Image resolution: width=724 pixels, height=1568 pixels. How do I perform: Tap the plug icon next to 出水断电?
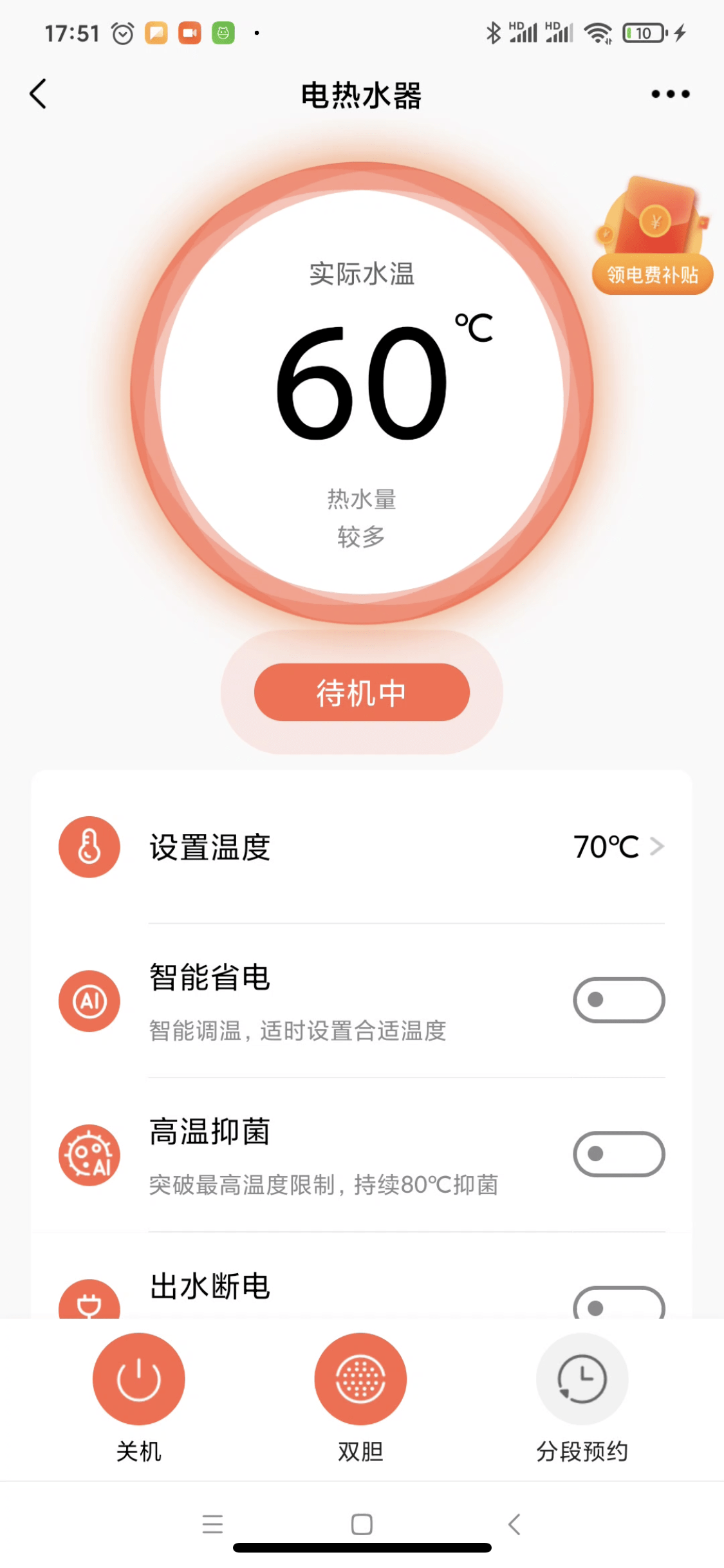89,1307
